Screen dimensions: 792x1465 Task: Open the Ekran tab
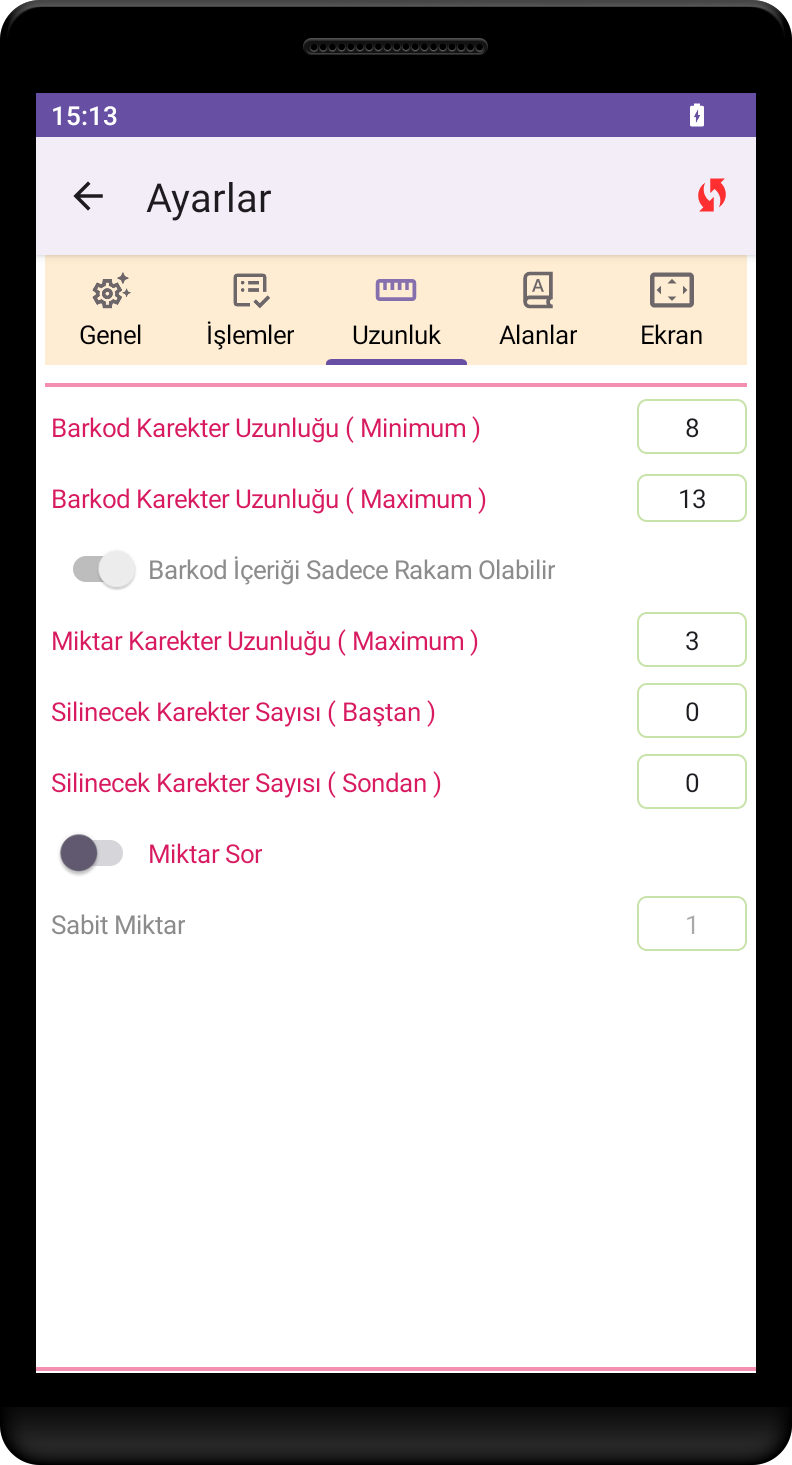[671, 311]
